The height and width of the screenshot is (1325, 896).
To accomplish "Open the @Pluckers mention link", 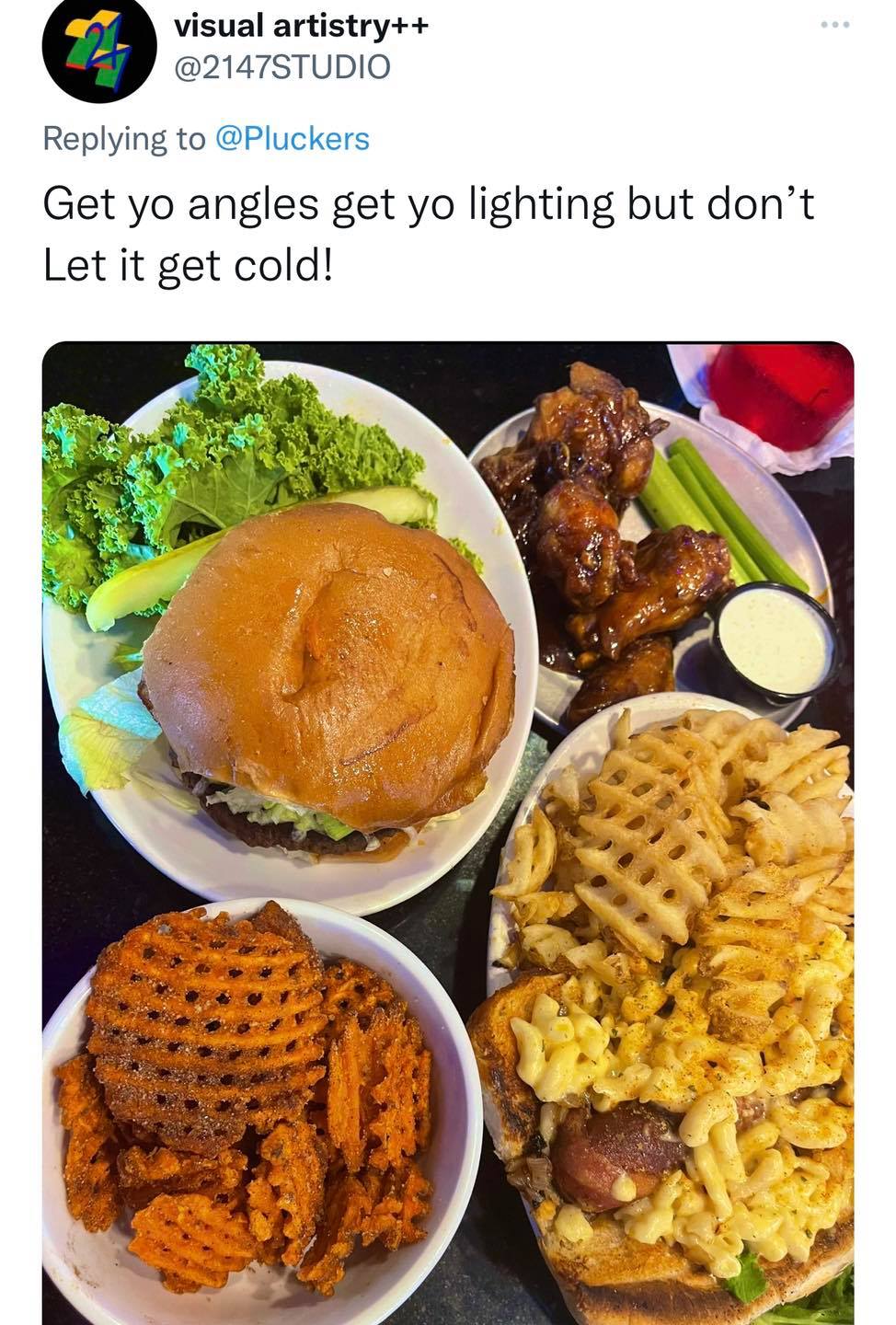I will (x=292, y=139).
